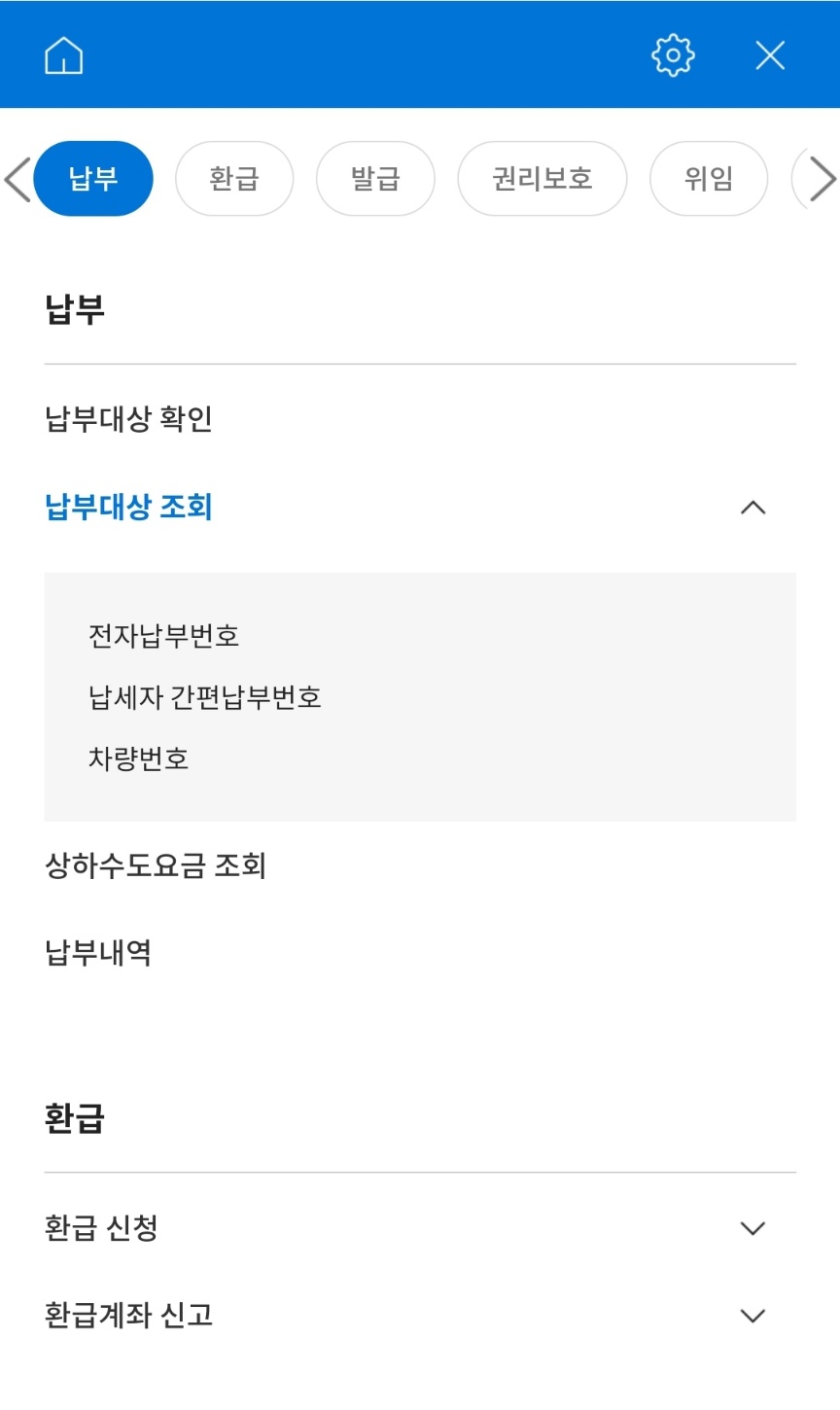Click the right arrow to see more categories
The height and width of the screenshot is (1410, 840).
point(822,179)
